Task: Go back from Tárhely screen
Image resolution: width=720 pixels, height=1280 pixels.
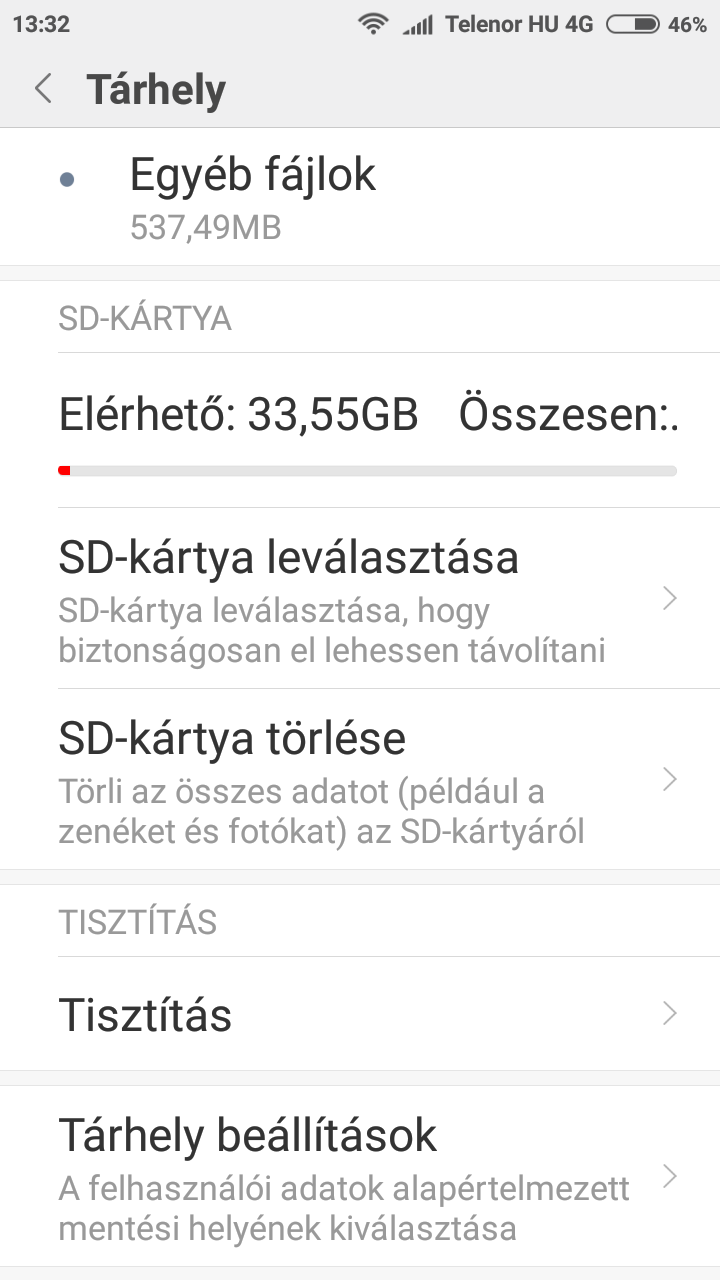Action: pos(43,88)
